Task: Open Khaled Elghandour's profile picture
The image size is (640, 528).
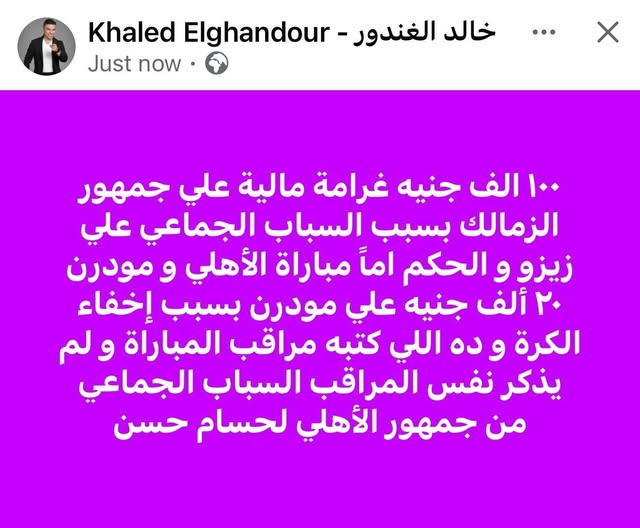Action: (46, 46)
